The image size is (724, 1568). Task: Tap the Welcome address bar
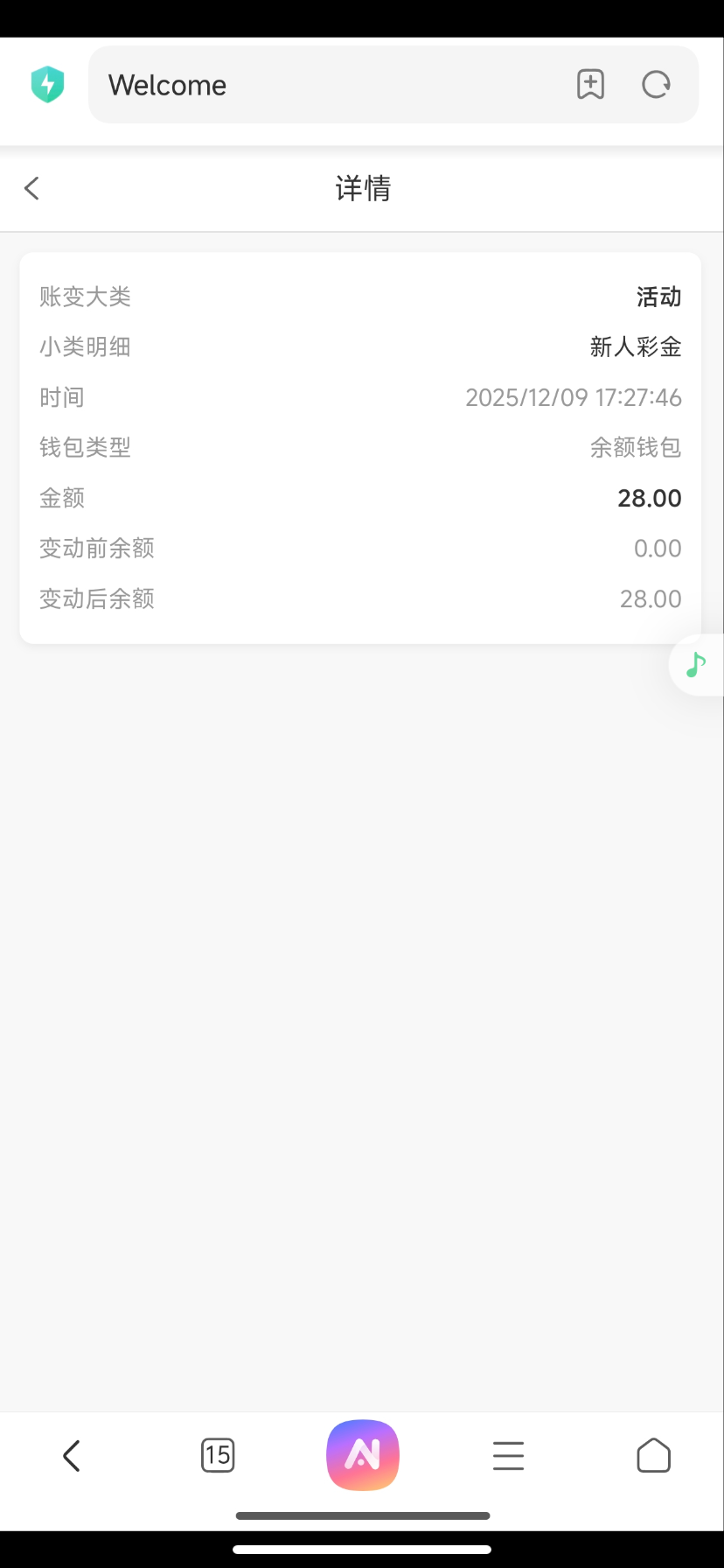pos(324,85)
